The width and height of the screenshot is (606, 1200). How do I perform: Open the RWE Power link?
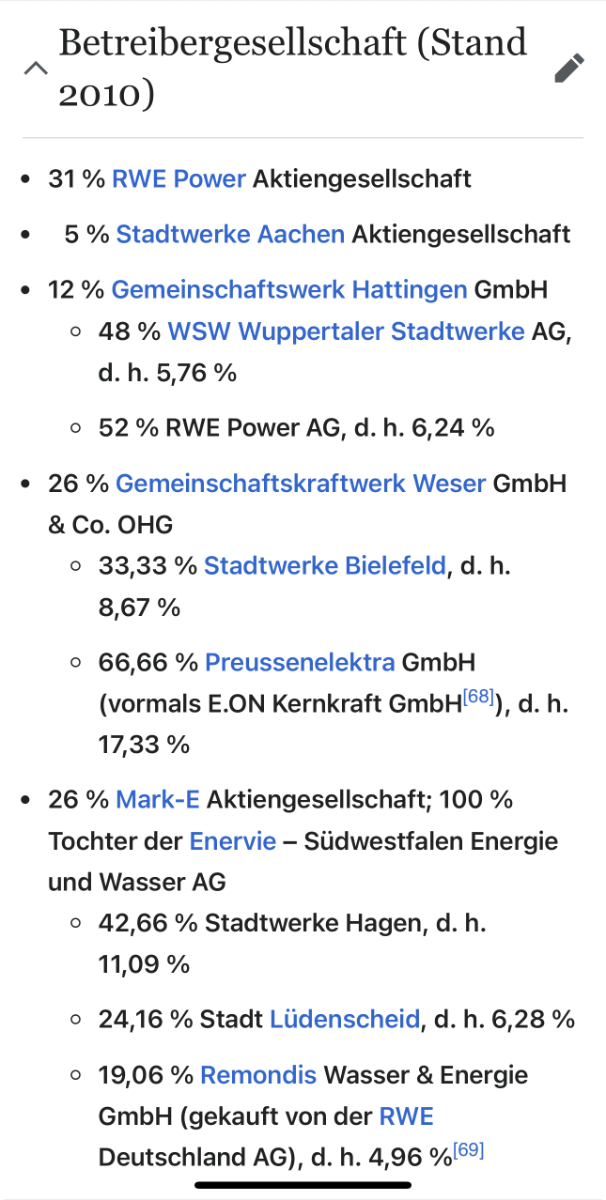179,179
